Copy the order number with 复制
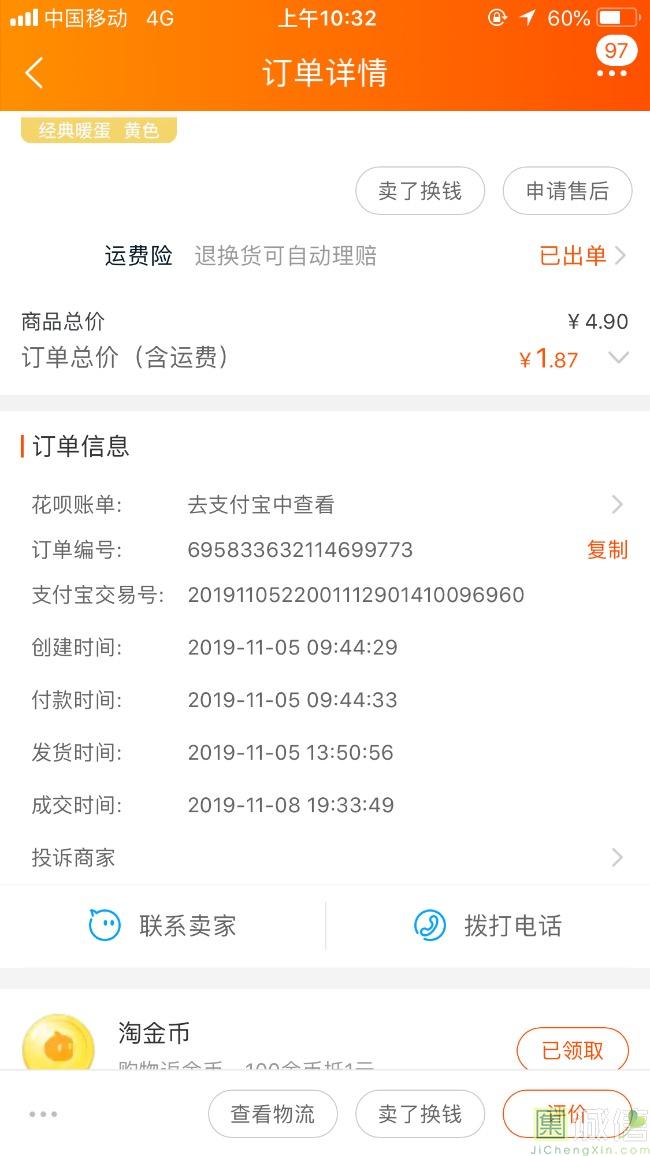The height and width of the screenshot is (1156, 650). (607, 549)
